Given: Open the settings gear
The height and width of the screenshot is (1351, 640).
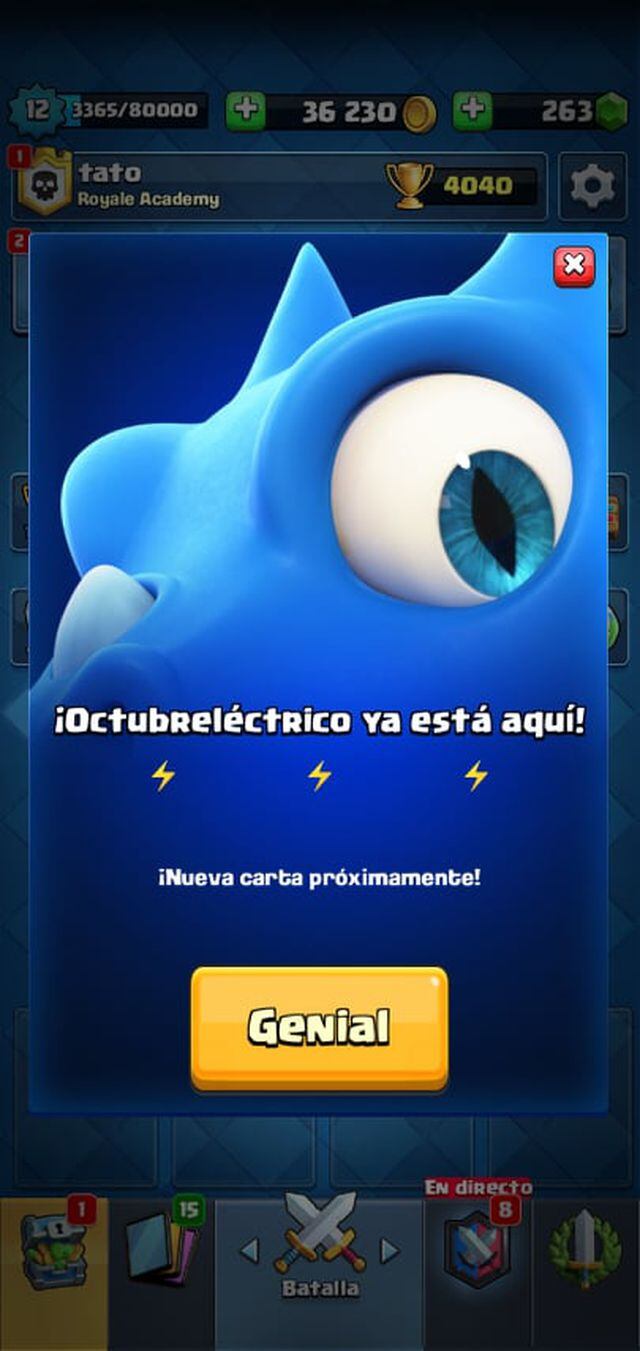Looking at the screenshot, I should pyautogui.click(x=592, y=186).
